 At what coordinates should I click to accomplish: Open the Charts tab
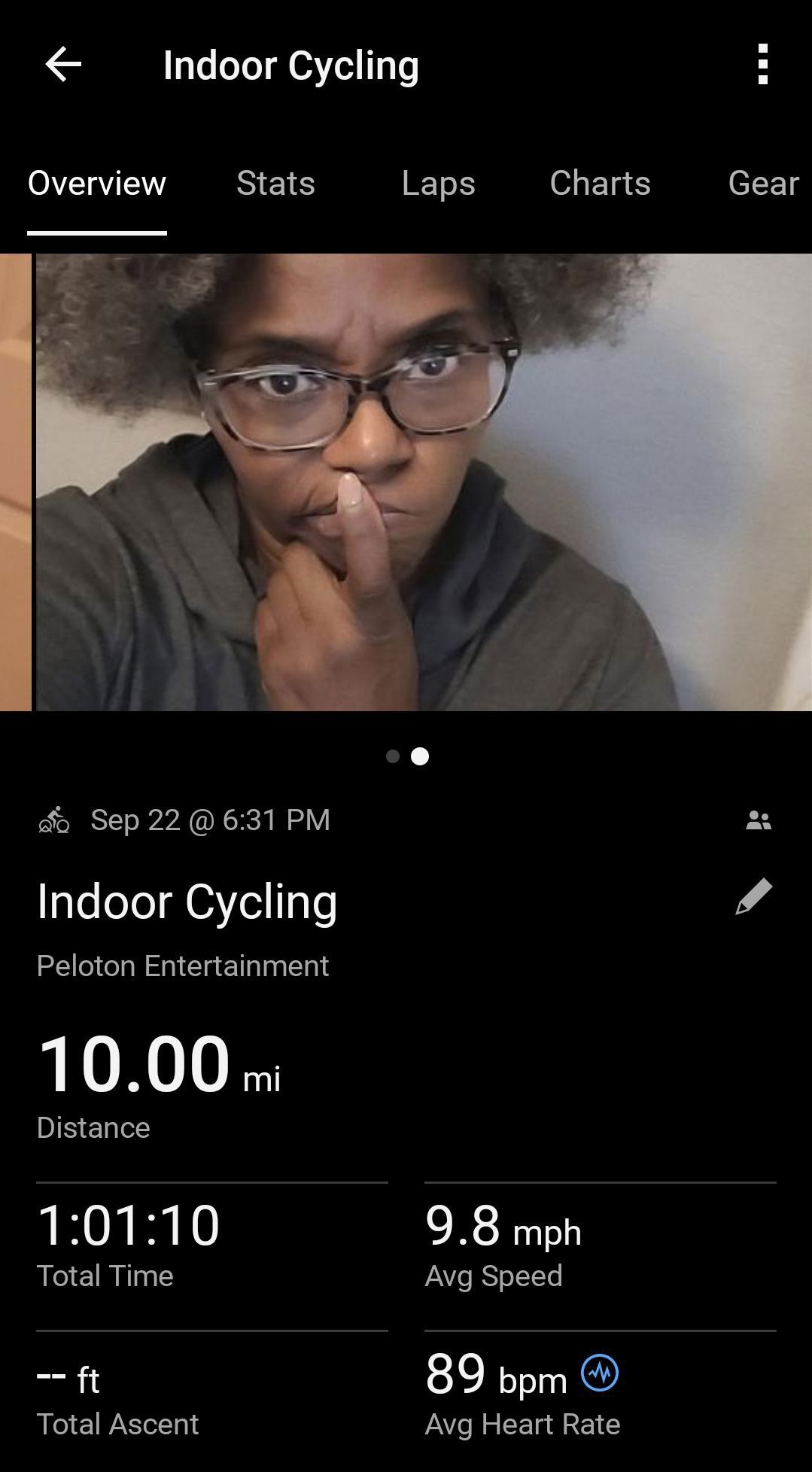[x=600, y=184]
